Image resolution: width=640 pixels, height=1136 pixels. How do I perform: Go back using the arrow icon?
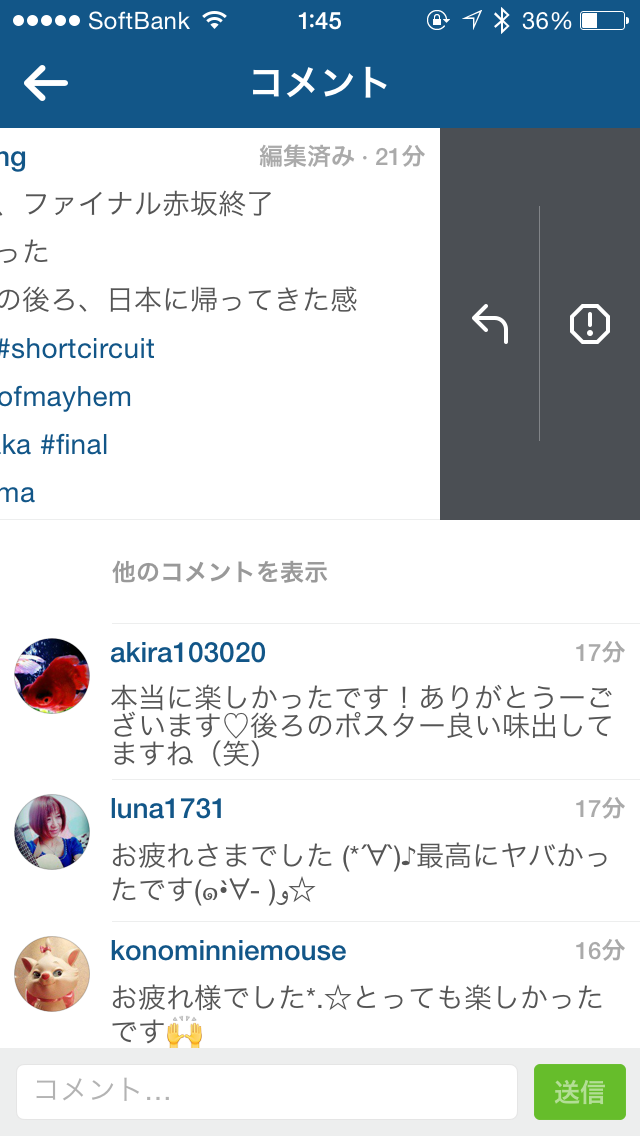point(46,84)
